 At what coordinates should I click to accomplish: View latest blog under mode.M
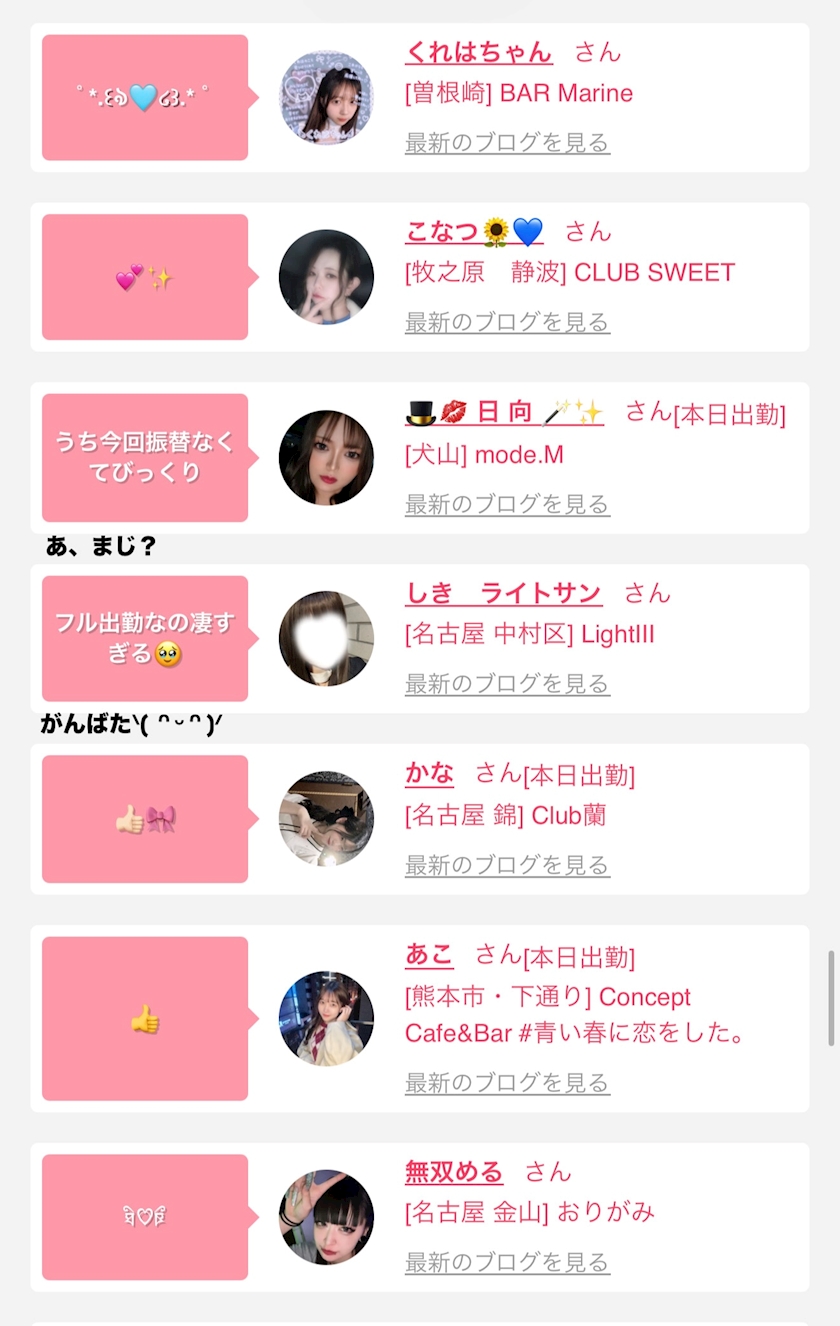click(x=507, y=504)
